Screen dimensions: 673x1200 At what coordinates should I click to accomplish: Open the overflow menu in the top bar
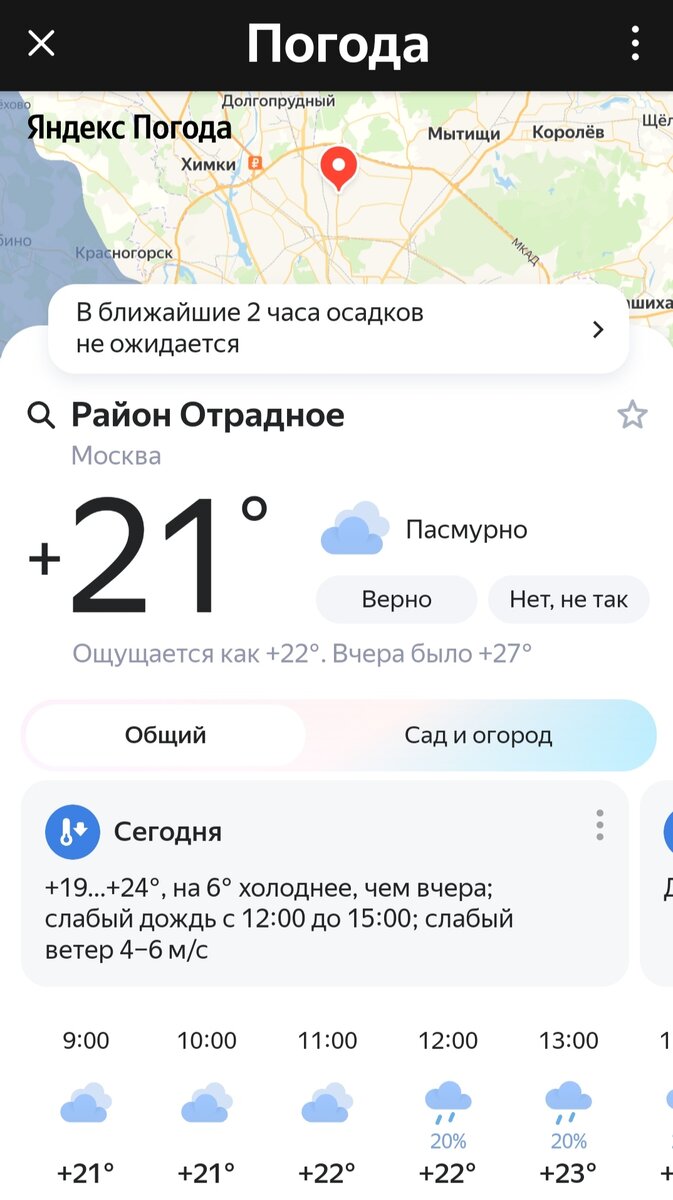click(635, 44)
